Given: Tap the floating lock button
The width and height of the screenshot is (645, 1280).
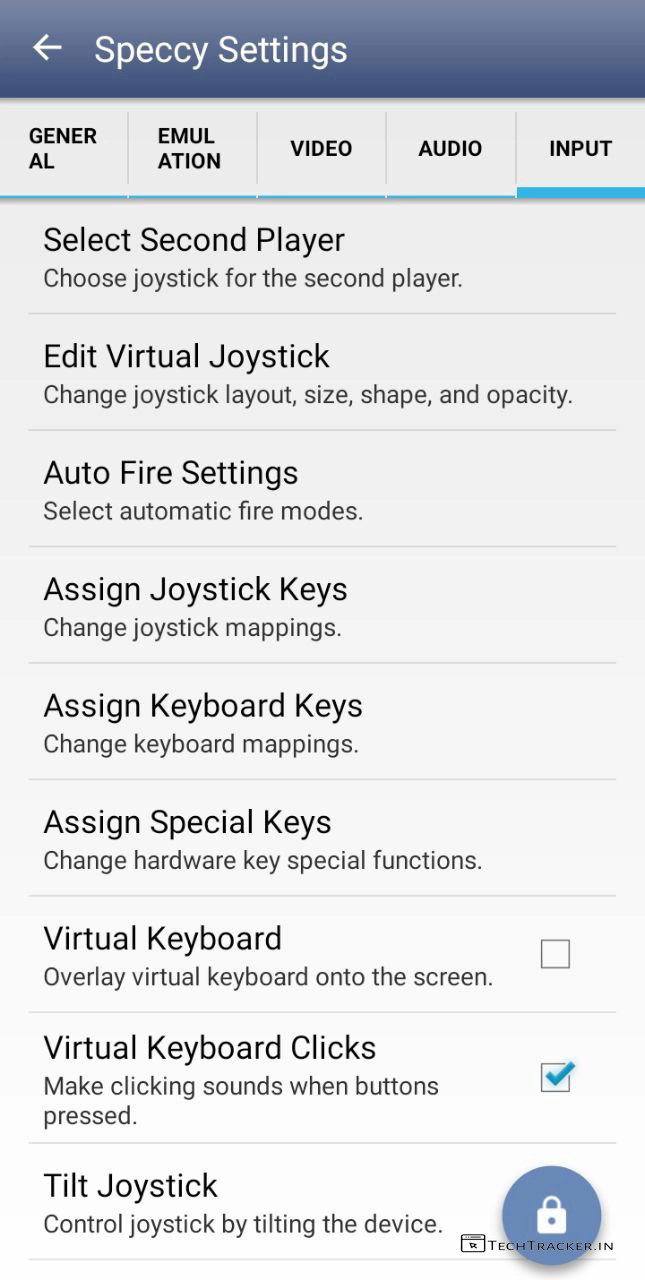Looking at the screenshot, I should coord(551,1215).
